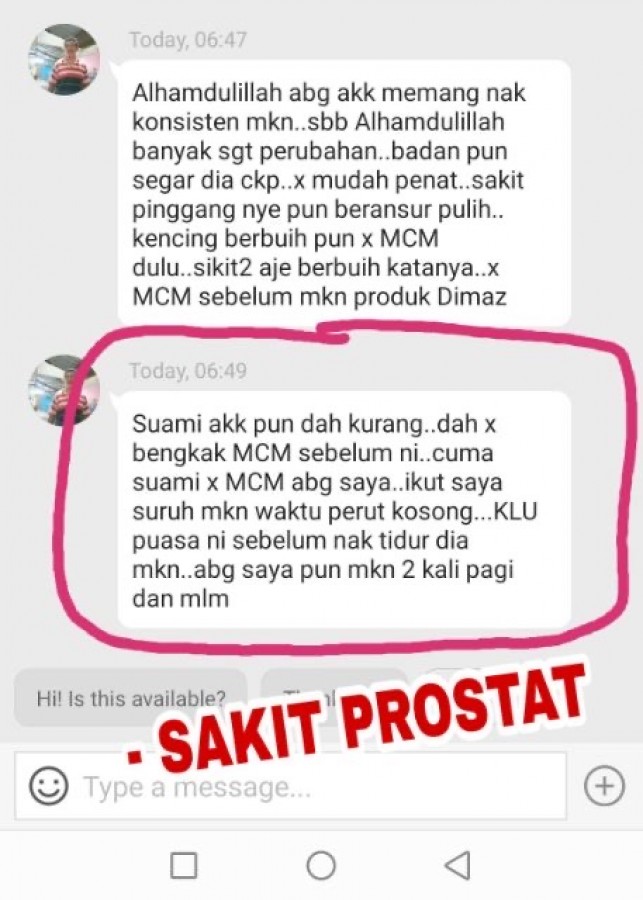The image size is (643, 900).
Task: Open the emoji picker smiley icon
Action: coord(47,786)
